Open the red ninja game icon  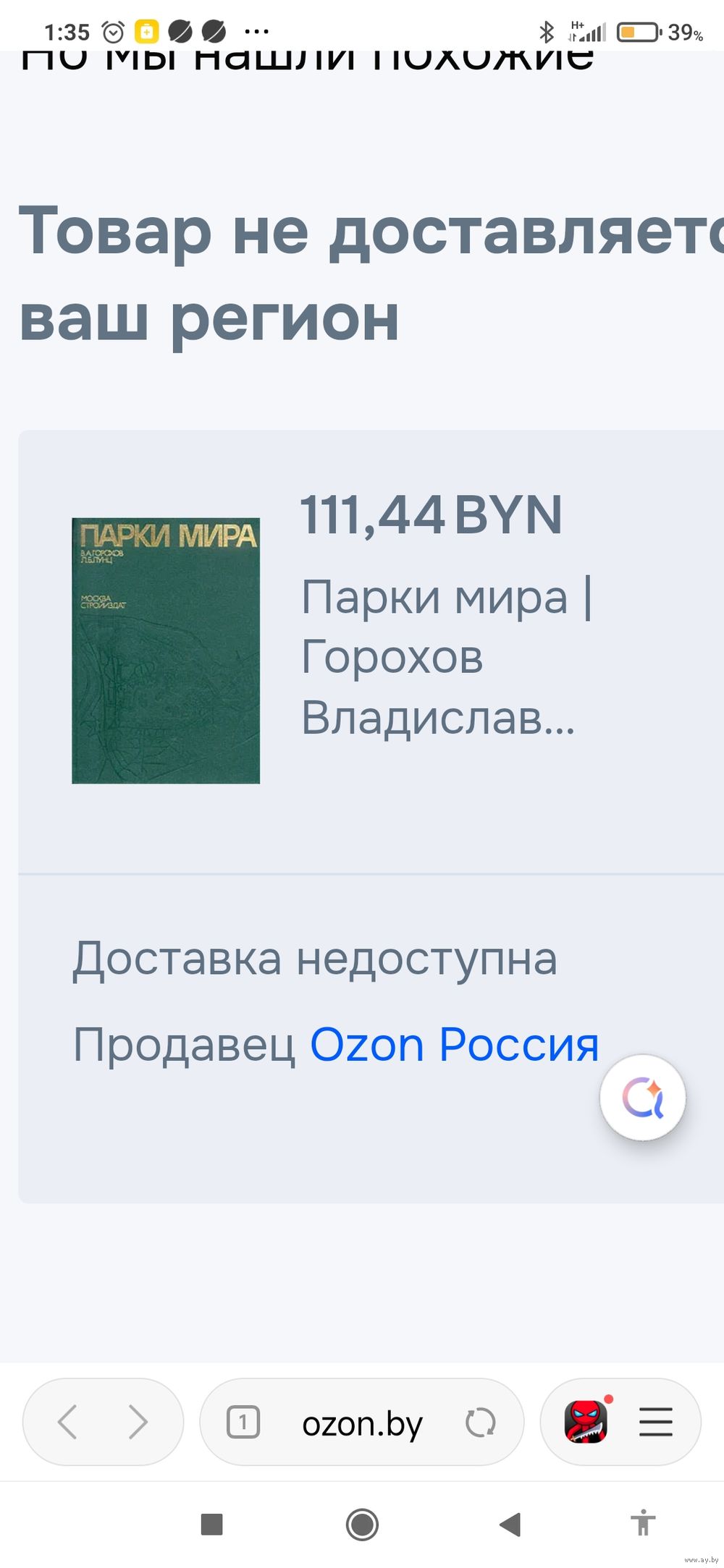(x=586, y=1422)
